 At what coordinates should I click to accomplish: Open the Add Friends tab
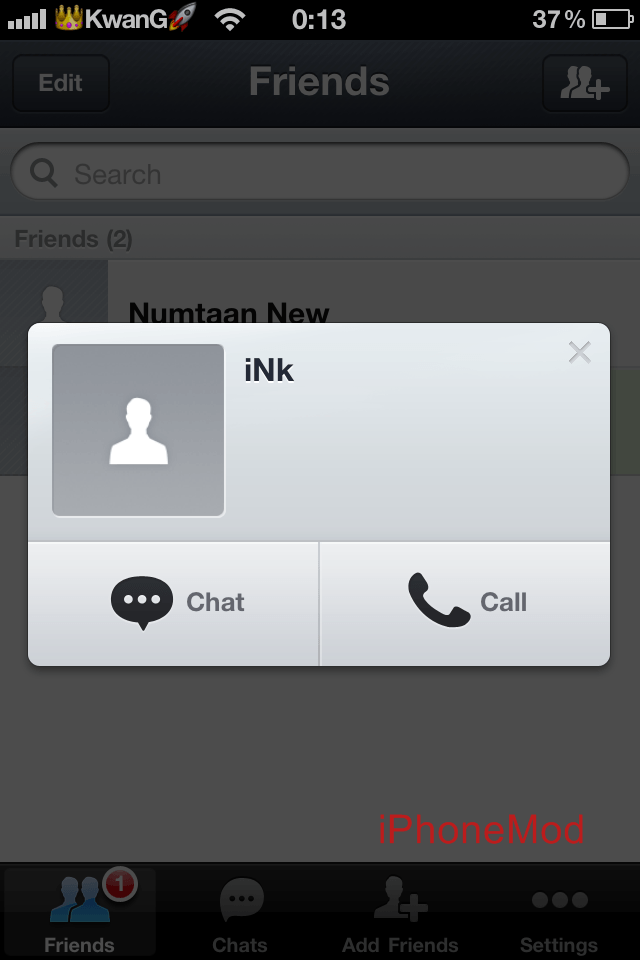[400, 914]
